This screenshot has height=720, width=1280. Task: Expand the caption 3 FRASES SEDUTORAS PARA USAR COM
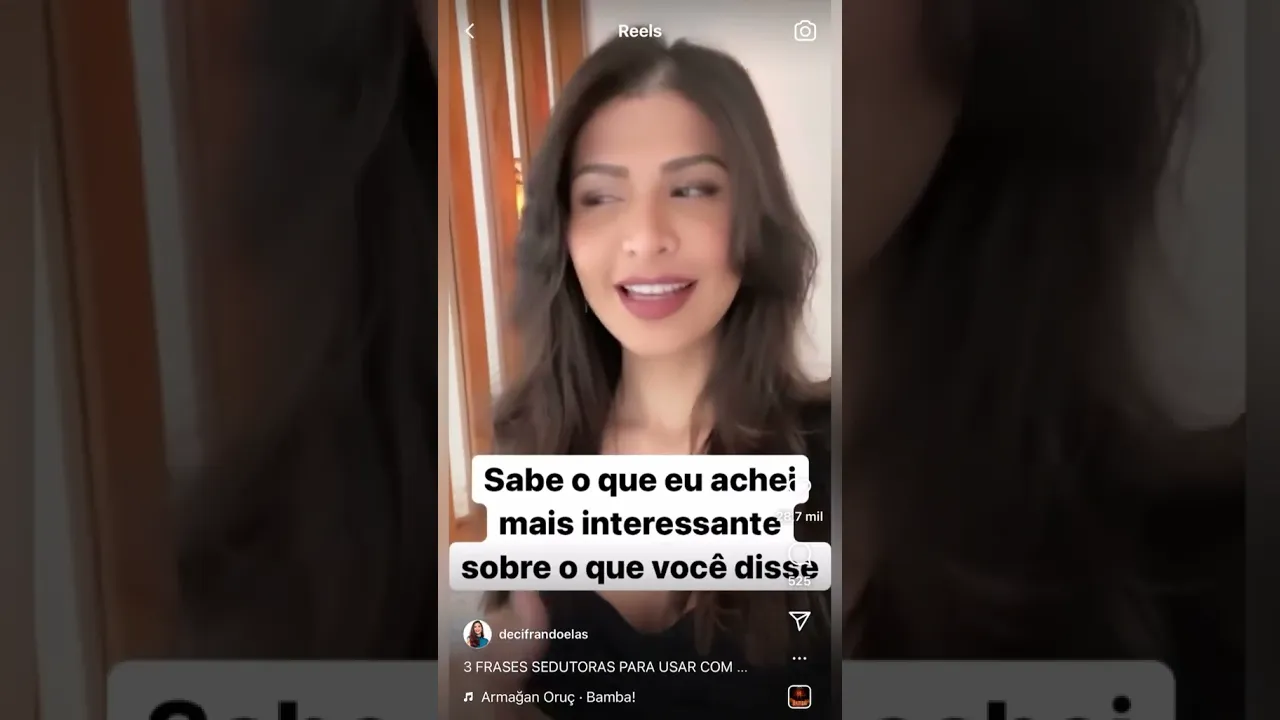click(x=605, y=666)
